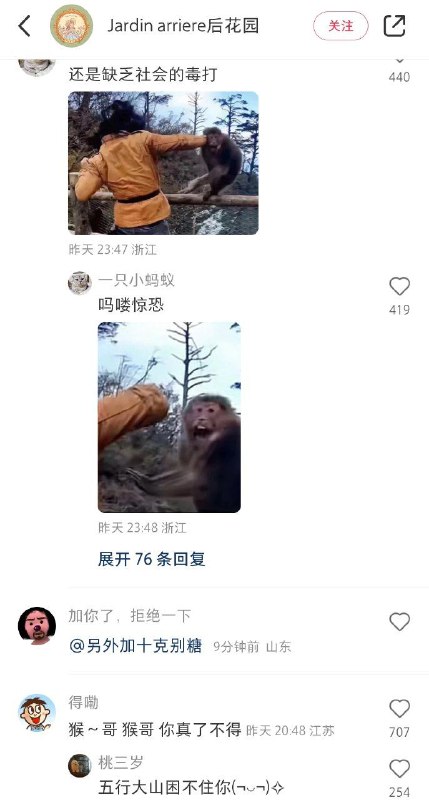
Task: Share the post via top-right icon
Action: pyautogui.click(x=394, y=26)
